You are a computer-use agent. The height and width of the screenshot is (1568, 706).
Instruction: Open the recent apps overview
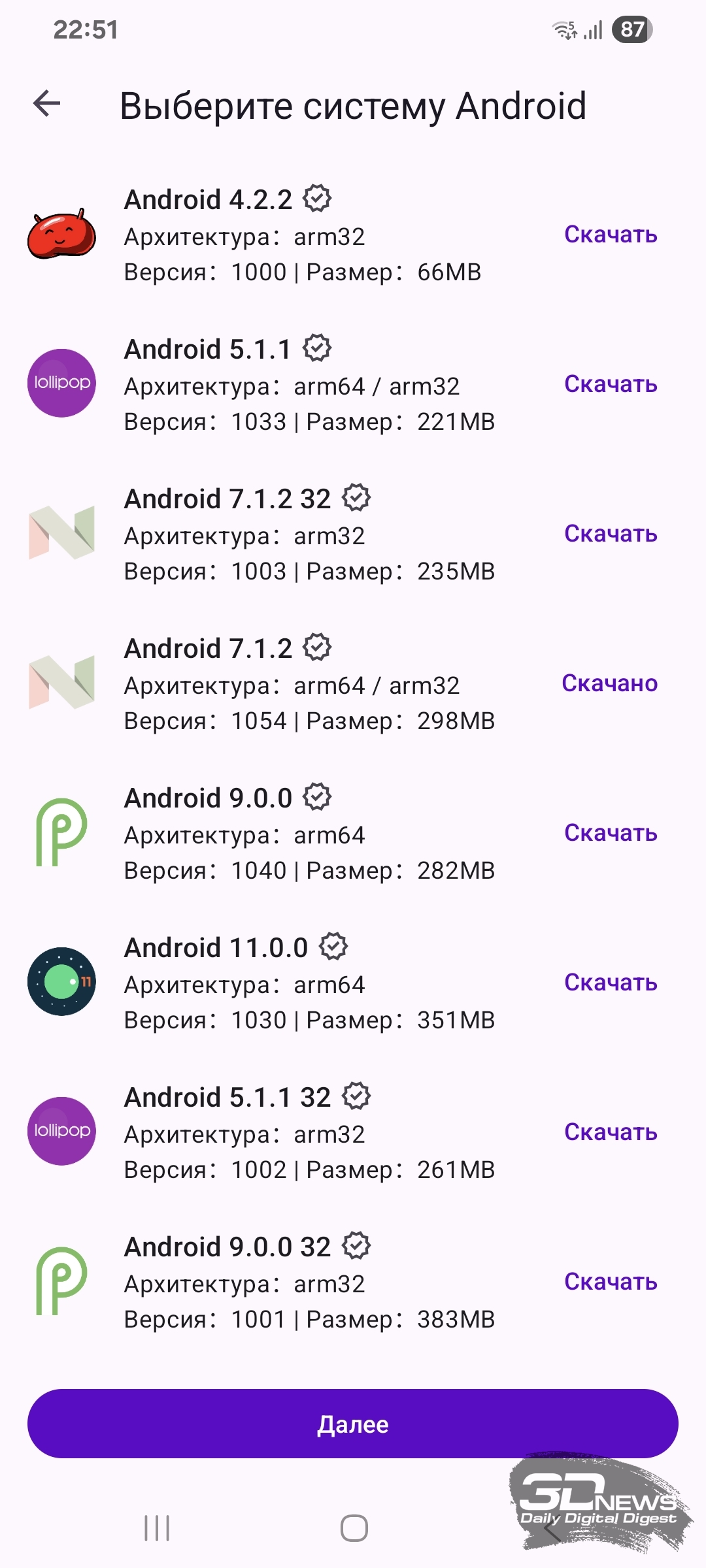coord(157,1528)
